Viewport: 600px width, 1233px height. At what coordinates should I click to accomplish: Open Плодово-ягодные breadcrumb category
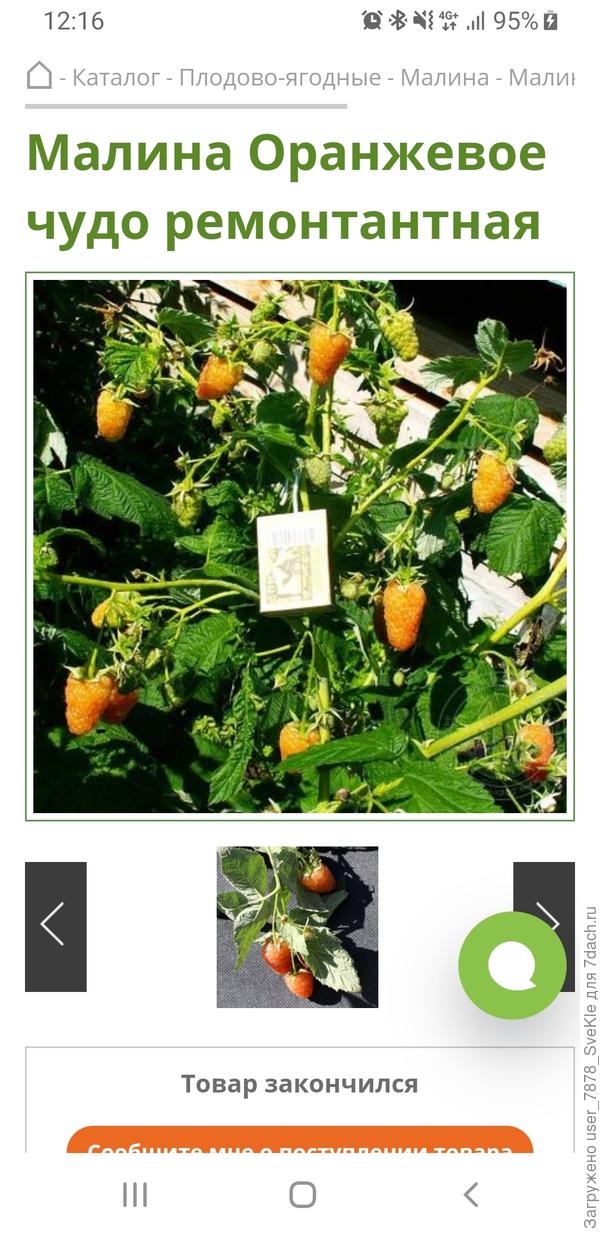pyautogui.click(x=279, y=77)
